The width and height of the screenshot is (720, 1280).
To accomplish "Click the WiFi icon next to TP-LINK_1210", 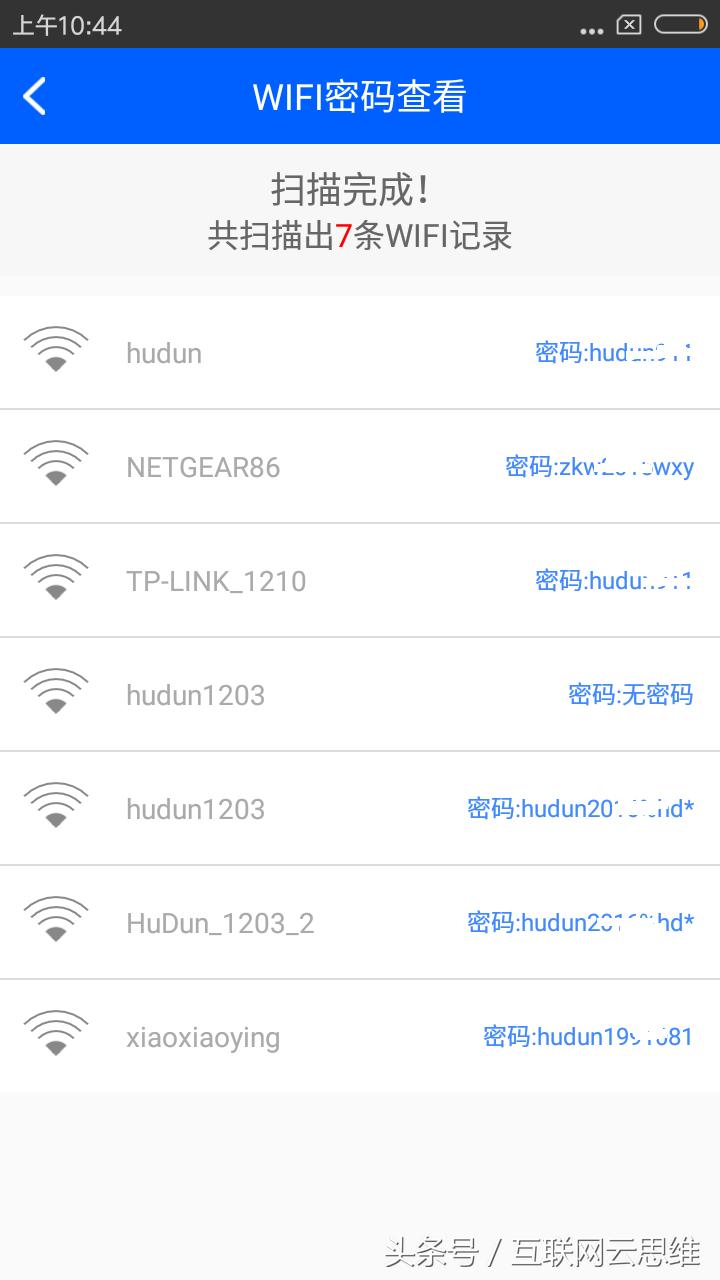I will [55, 580].
